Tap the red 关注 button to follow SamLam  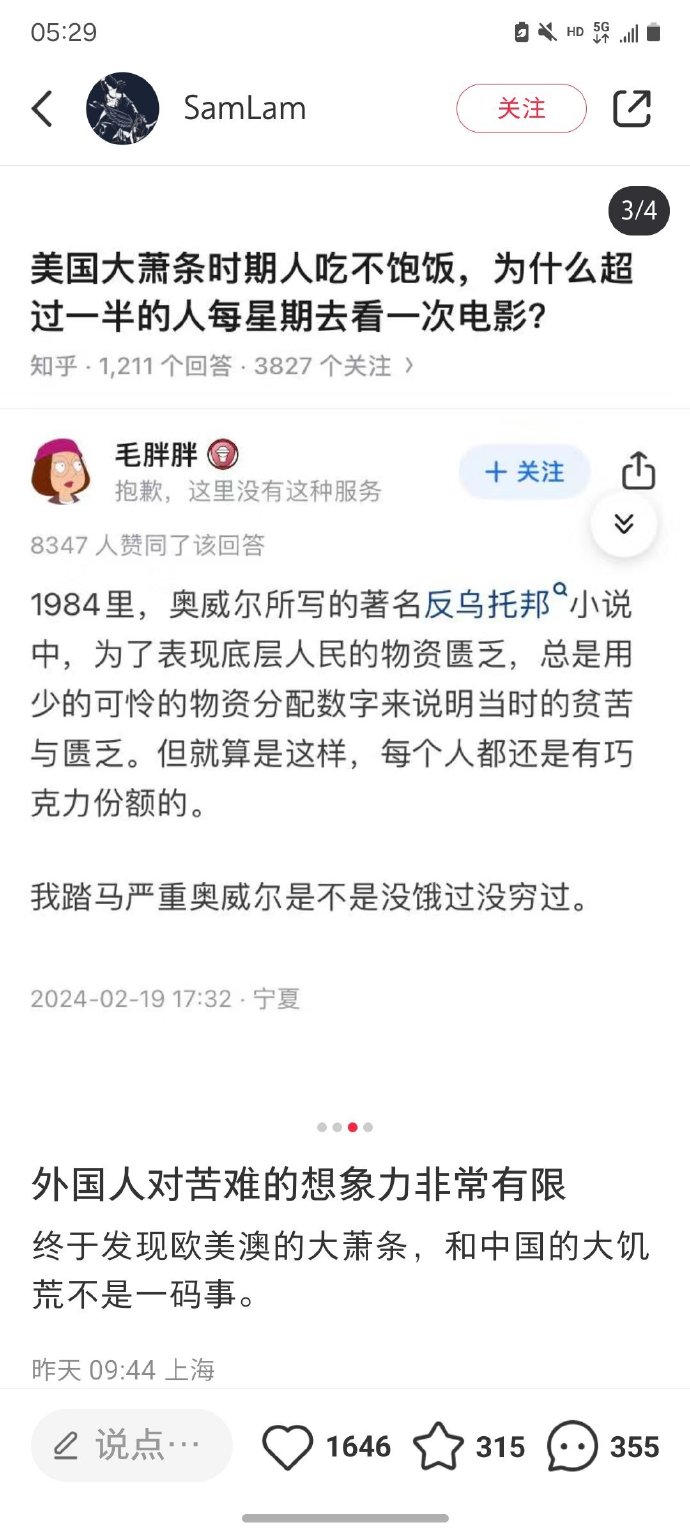click(521, 109)
